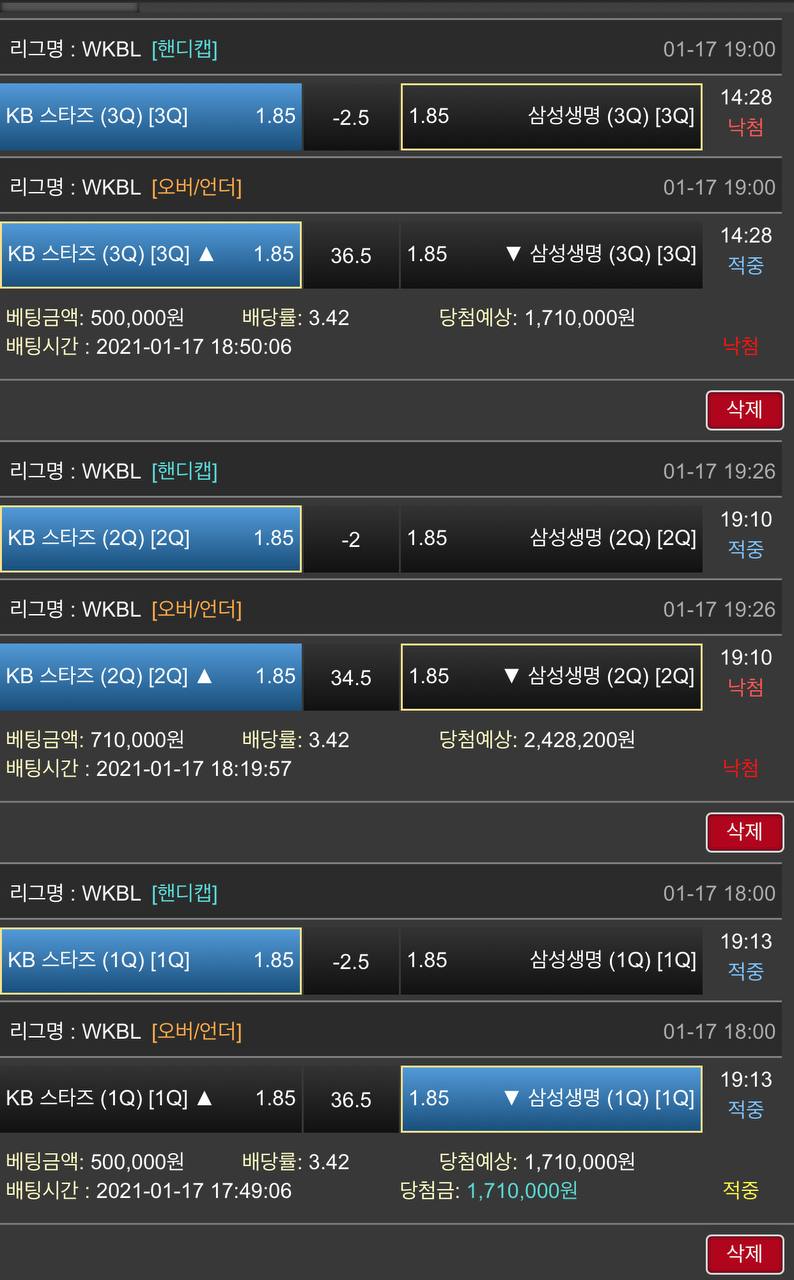Delete the bet placed at 17:49:06
Image resolution: width=794 pixels, height=1280 pixels.
point(744,1254)
